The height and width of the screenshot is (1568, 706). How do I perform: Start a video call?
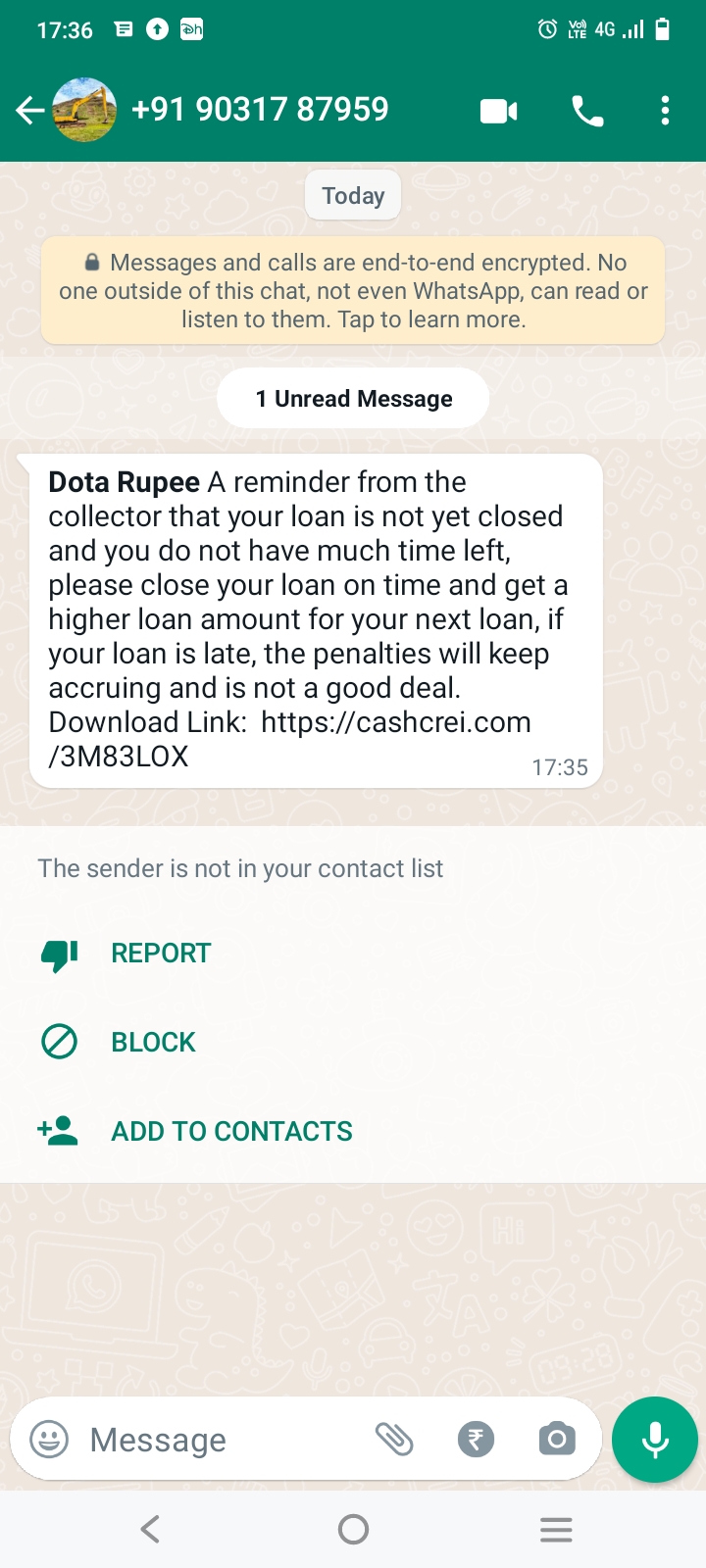(x=498, y=111)
